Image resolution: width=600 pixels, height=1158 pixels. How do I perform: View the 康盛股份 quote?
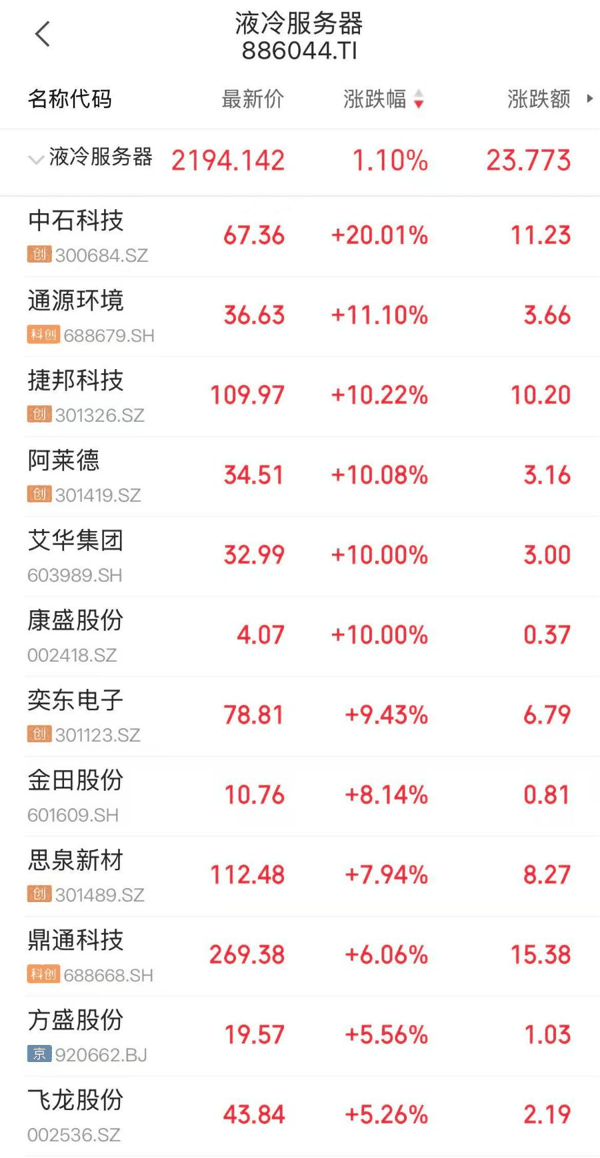click(300, 635)
